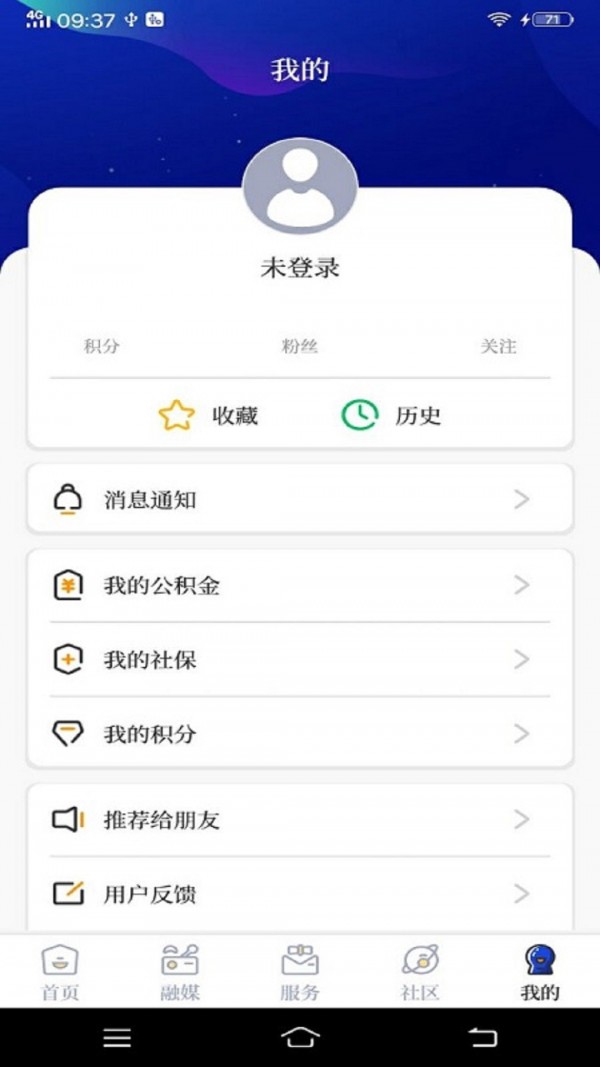Switch to the 社区 community tab
The height and width of the screenshot is (1067, 600).
click(x=420, y=972)
